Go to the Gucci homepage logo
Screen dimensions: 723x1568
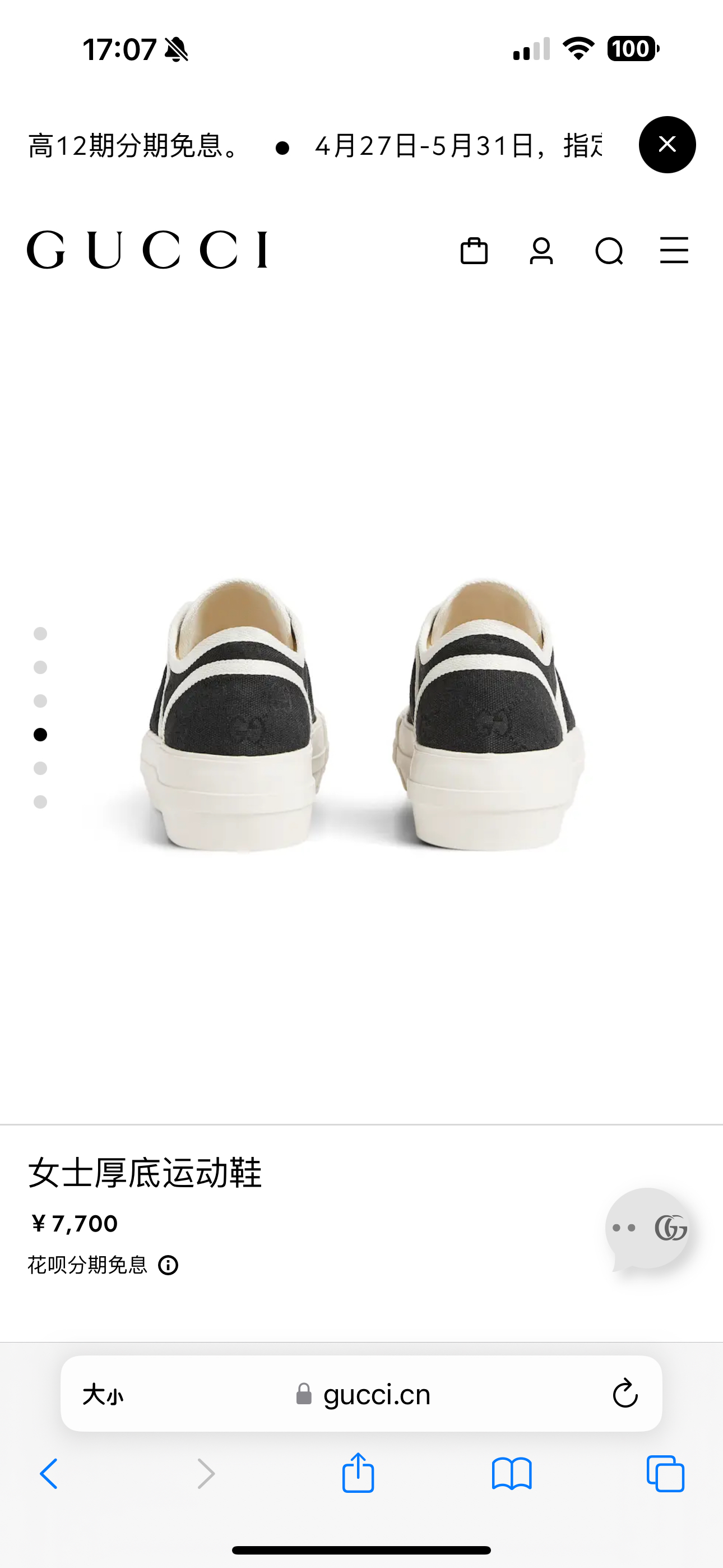click(x=147, y=250)
